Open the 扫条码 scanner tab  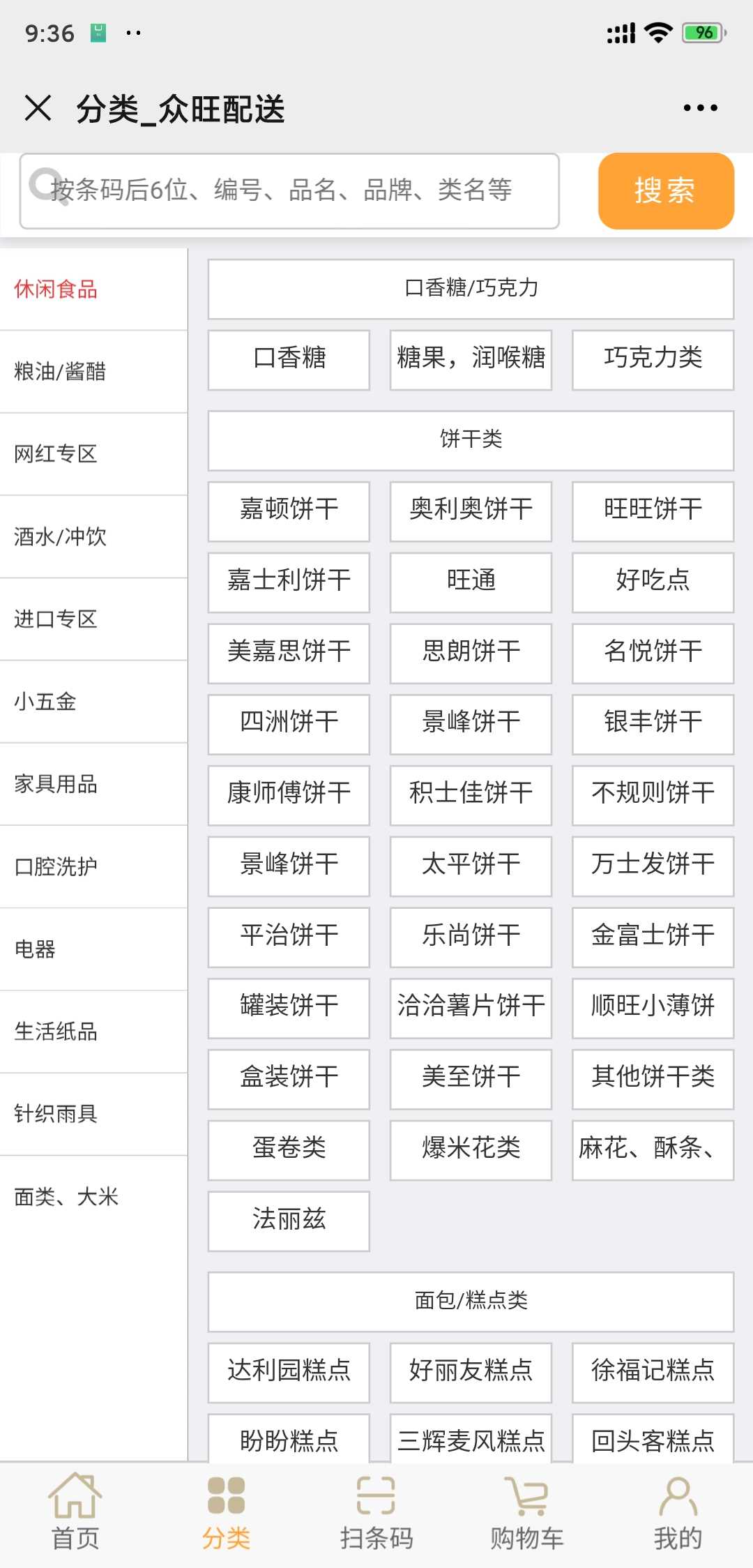tap(376, 1512)
